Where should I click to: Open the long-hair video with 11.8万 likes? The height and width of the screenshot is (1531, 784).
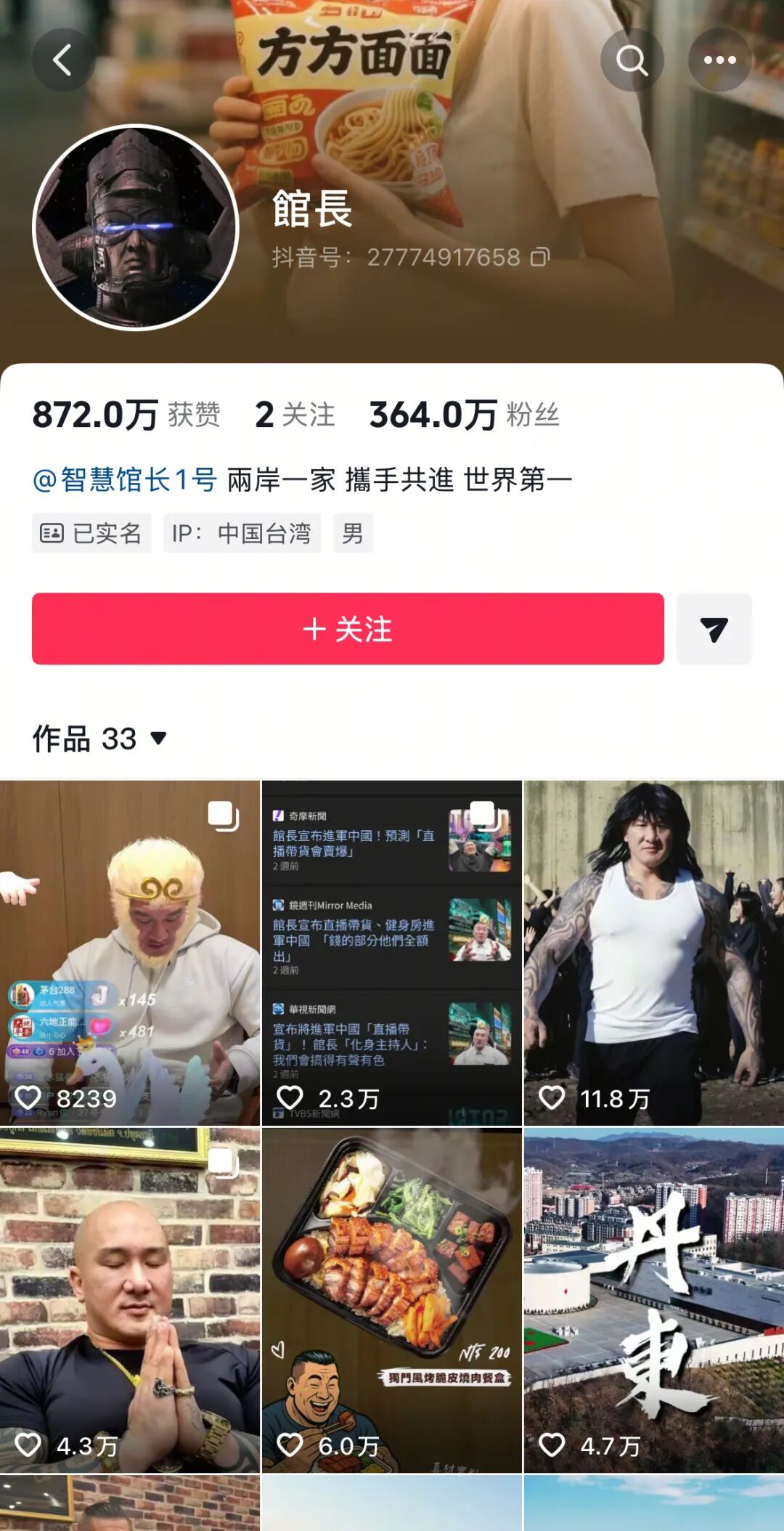tap(653, 951)
